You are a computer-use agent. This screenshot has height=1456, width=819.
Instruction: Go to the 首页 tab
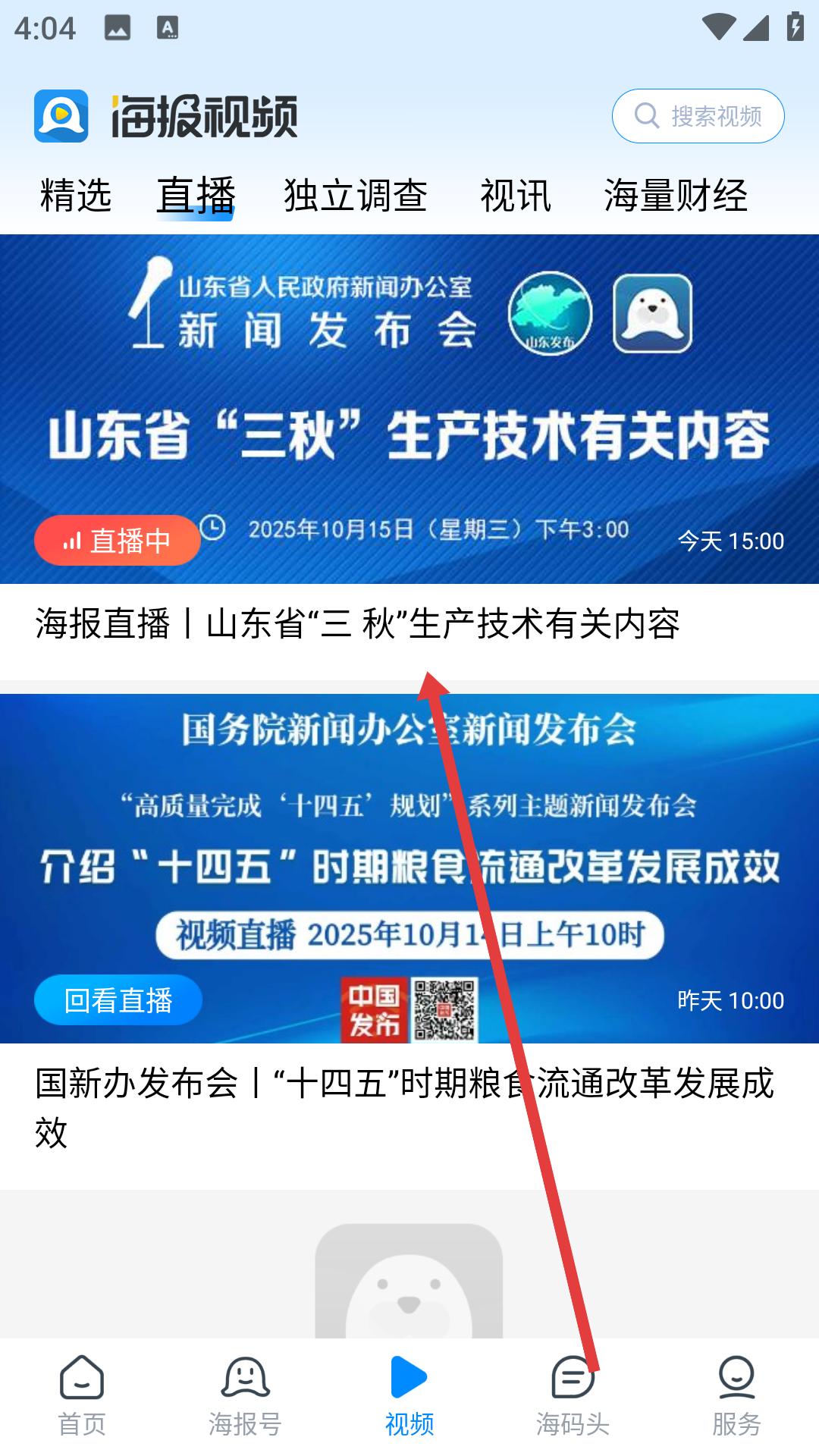pos(82,1397)
